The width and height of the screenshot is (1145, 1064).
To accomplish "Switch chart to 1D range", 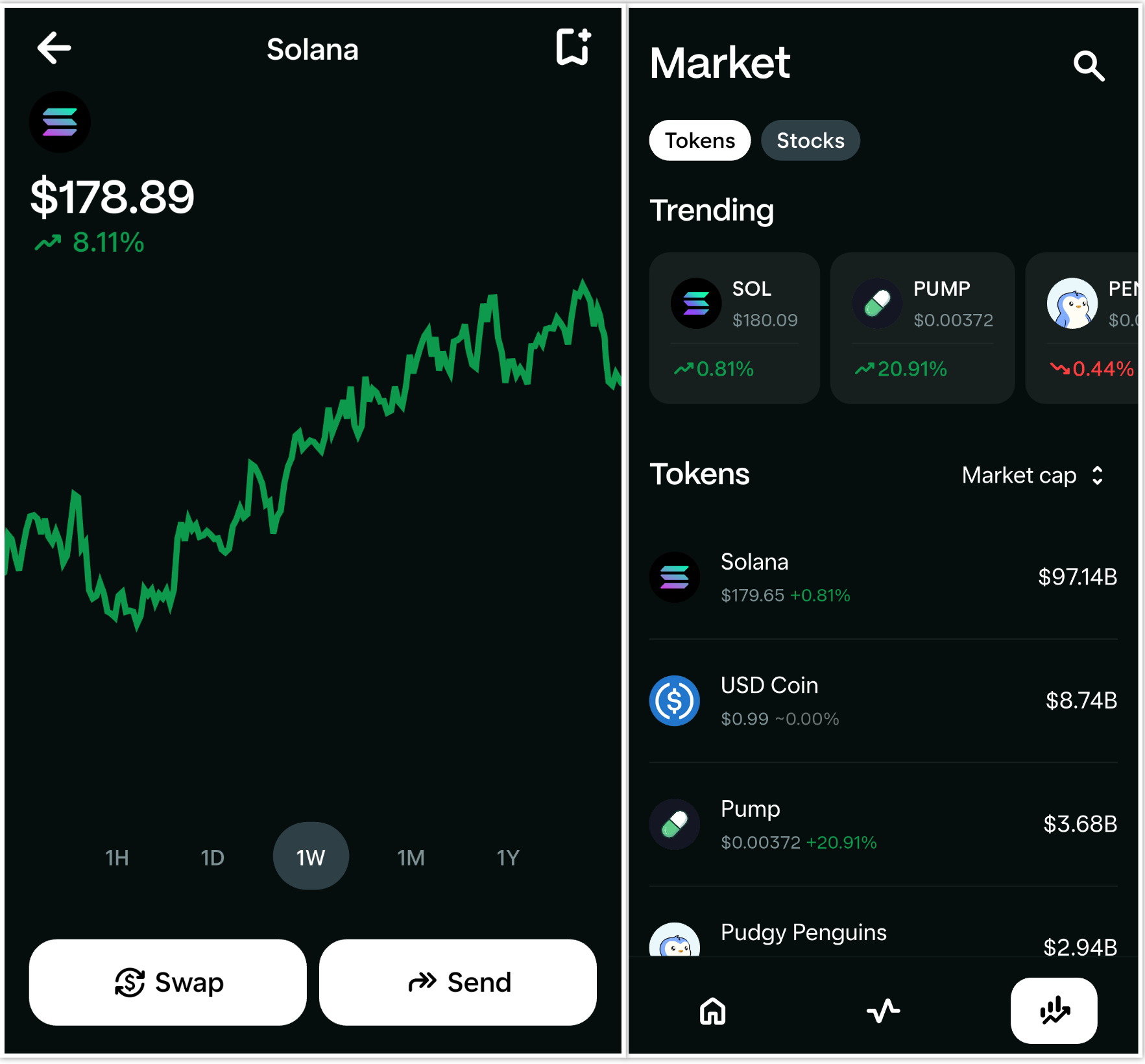I will coord(212,858).
